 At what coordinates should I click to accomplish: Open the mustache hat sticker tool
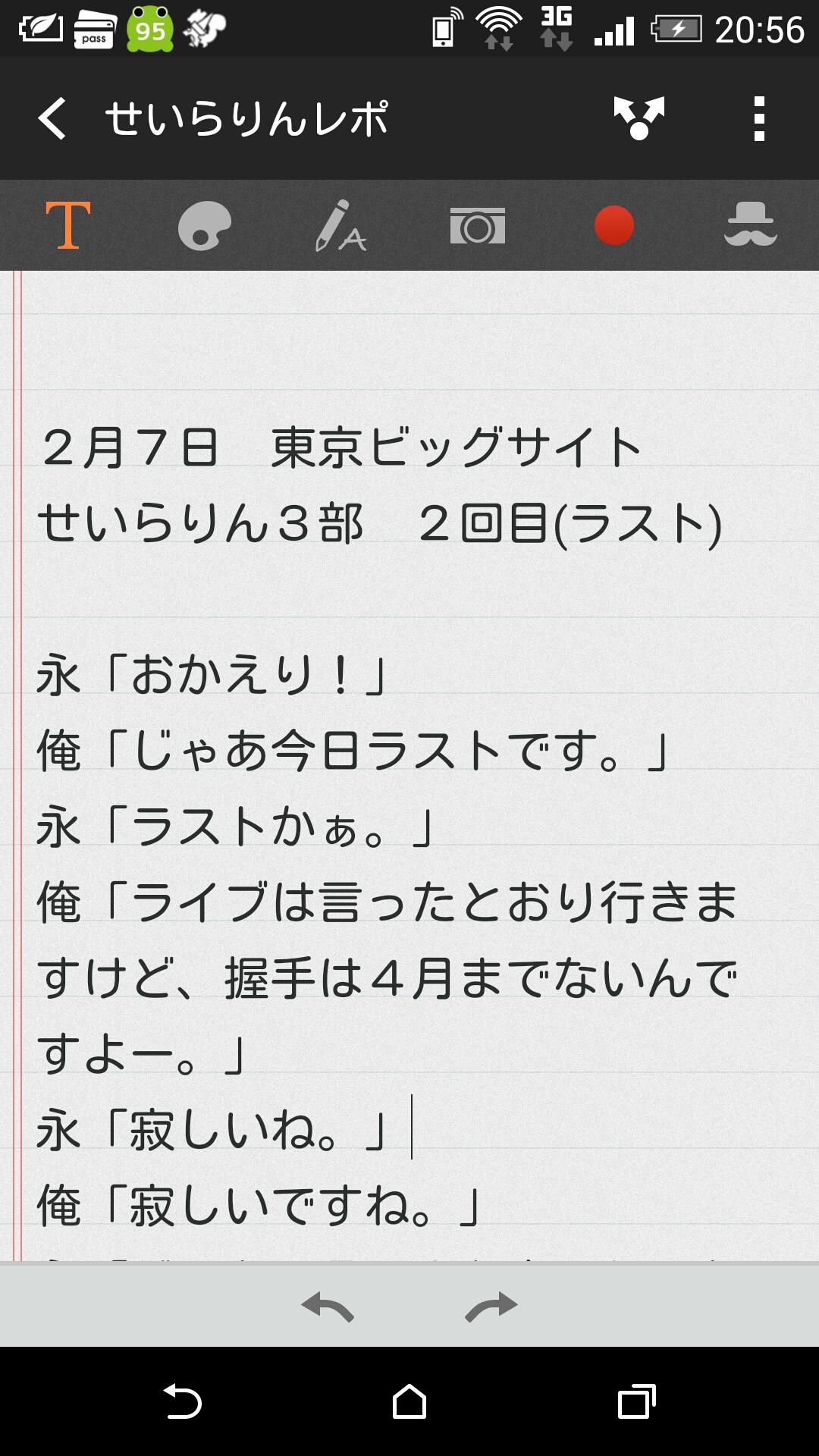(x=751, y=224)
